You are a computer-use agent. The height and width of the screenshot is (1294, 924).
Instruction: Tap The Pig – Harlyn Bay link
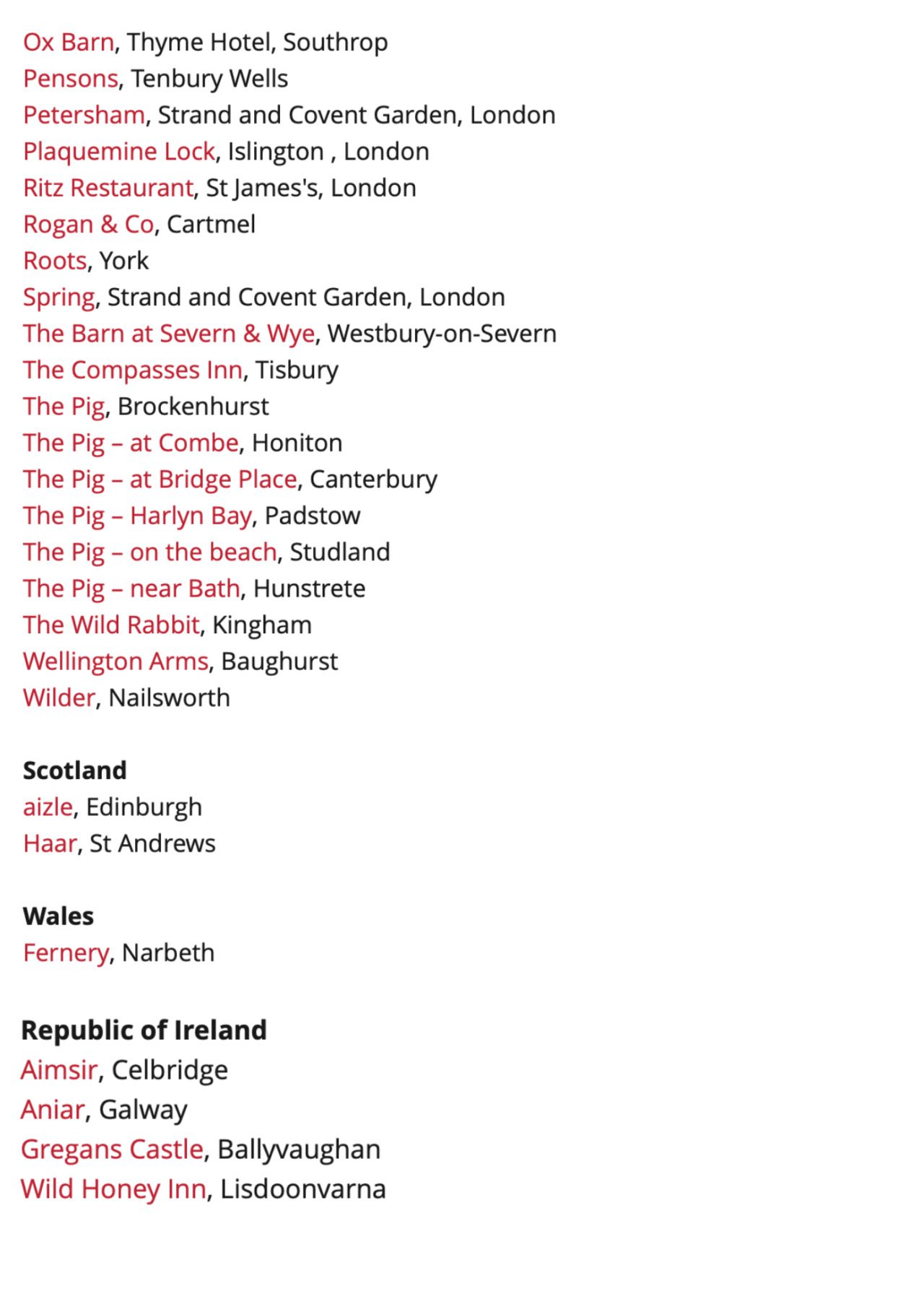[x=137, y=516]
